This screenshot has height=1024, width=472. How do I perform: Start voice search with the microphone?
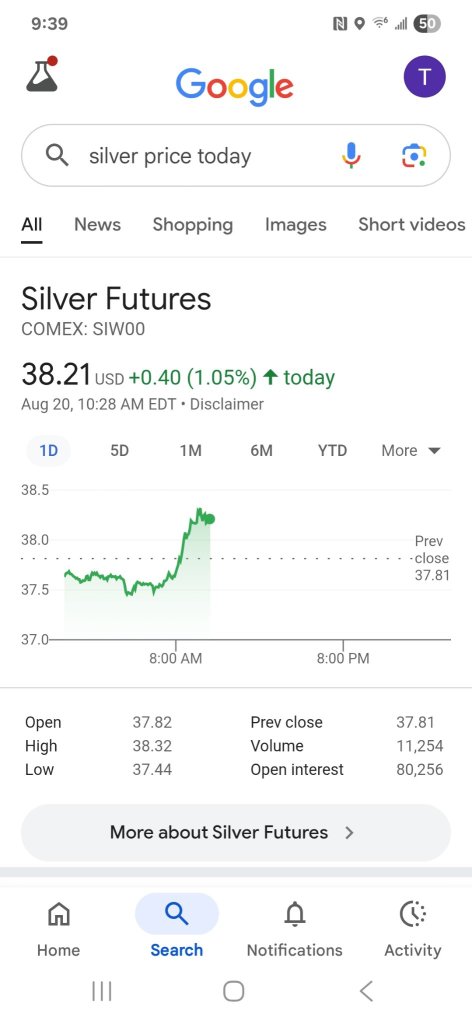(x=351, y=155)
